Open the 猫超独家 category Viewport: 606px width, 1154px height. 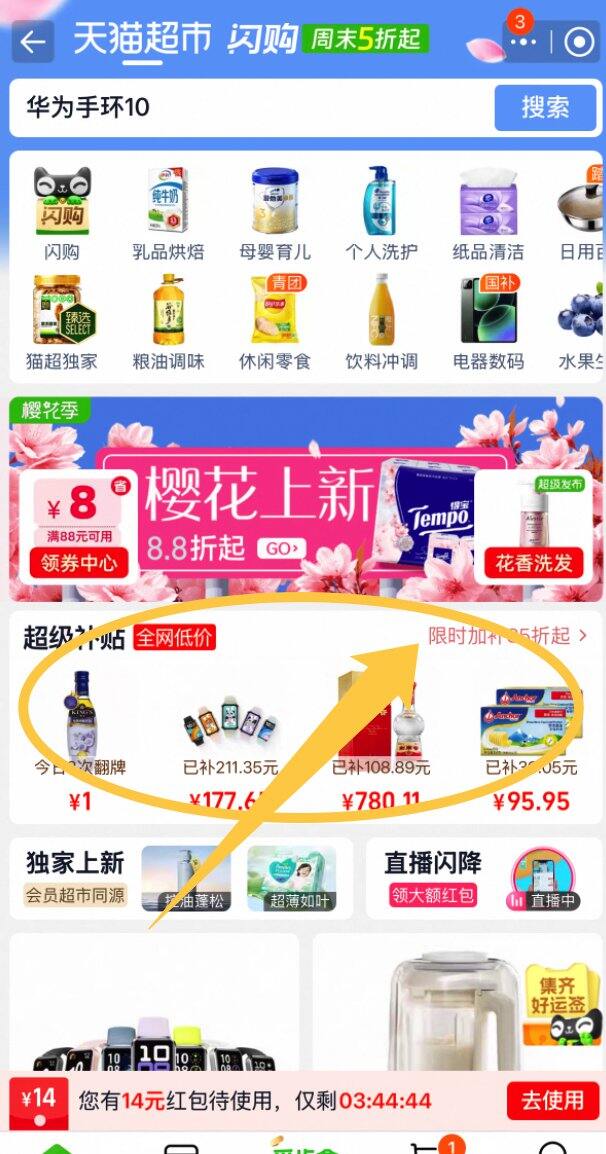pos(62,323)
